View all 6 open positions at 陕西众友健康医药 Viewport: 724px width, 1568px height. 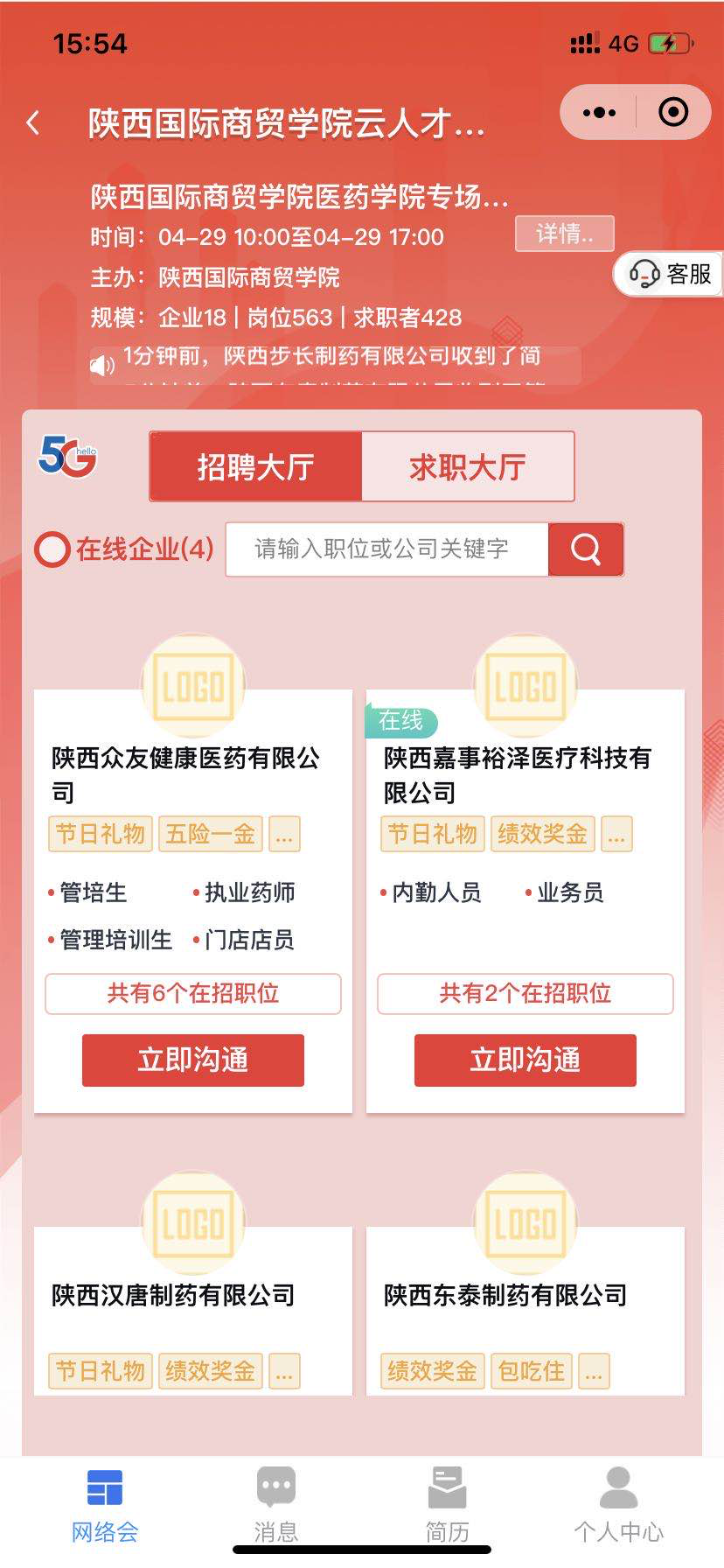point(192,994)
